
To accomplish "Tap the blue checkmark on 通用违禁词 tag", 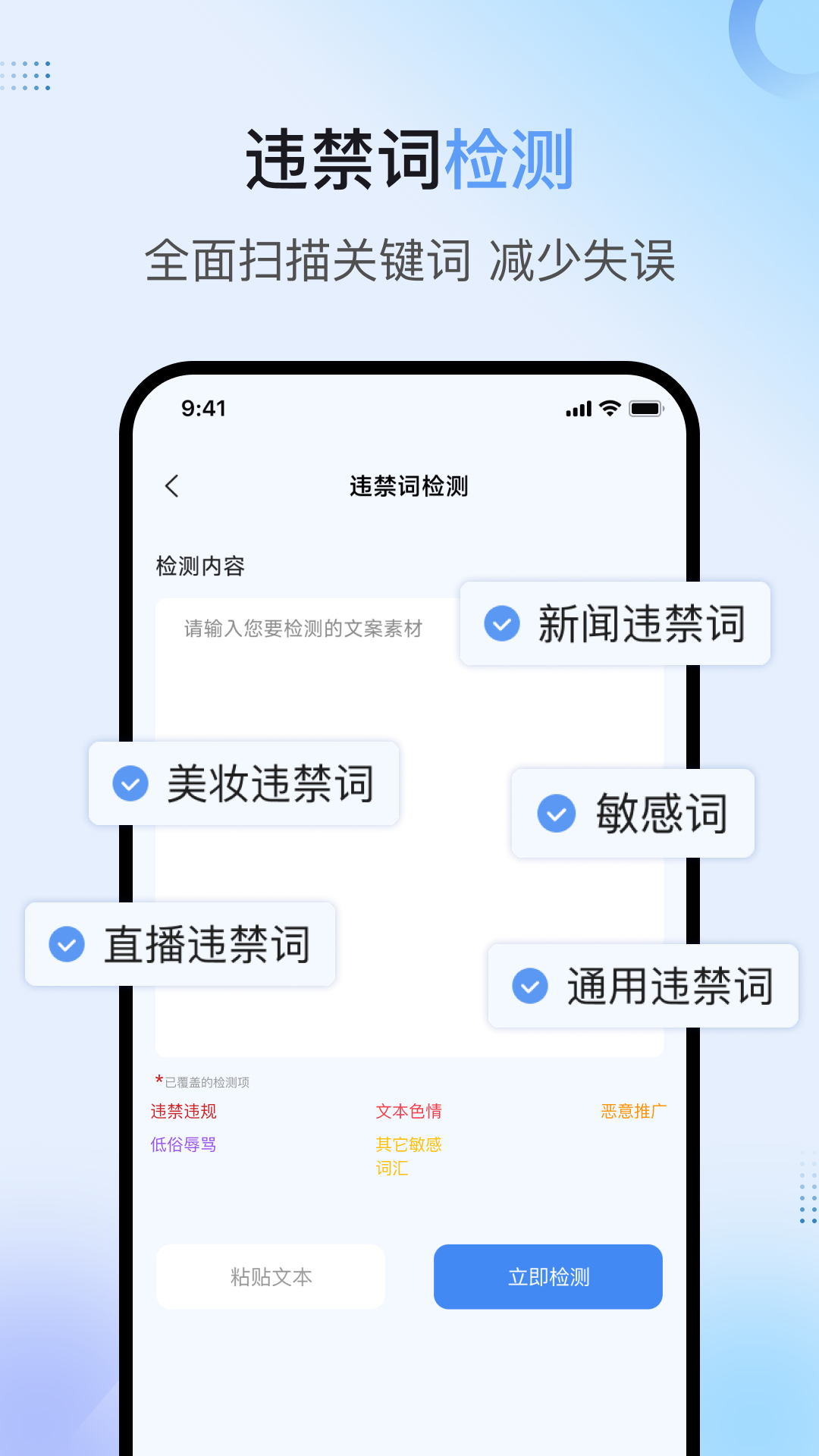I will point(529,987).
